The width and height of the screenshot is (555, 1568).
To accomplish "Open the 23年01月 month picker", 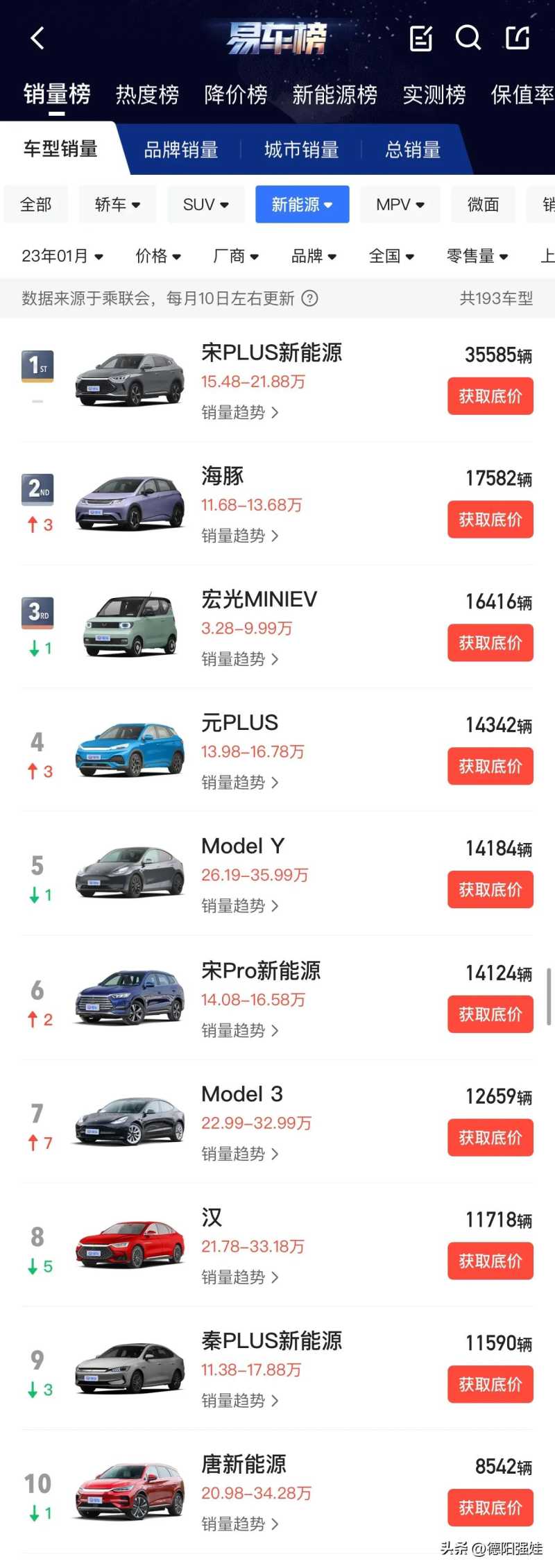I will tap(62, 256).
